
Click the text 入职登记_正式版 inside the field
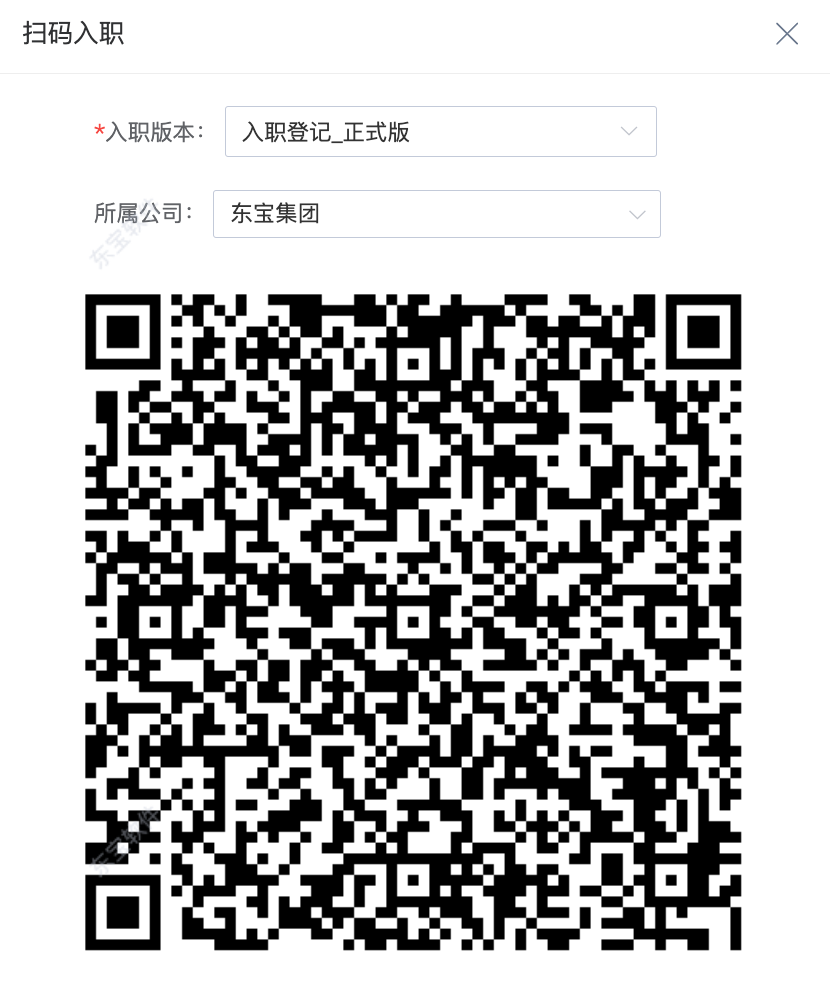pyautogui.click(x=328, y=131)
